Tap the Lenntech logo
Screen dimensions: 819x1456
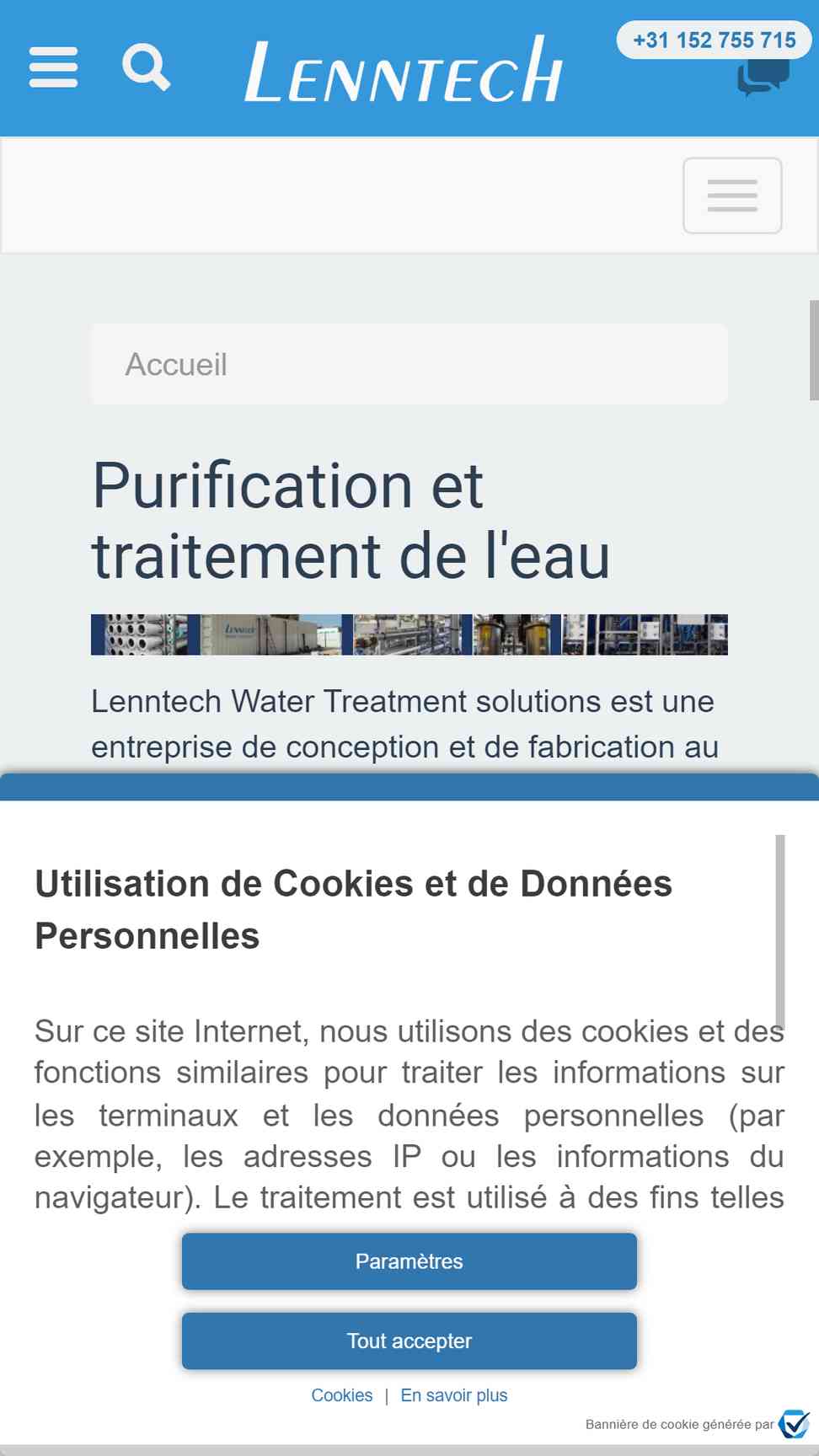coord(404,71)
